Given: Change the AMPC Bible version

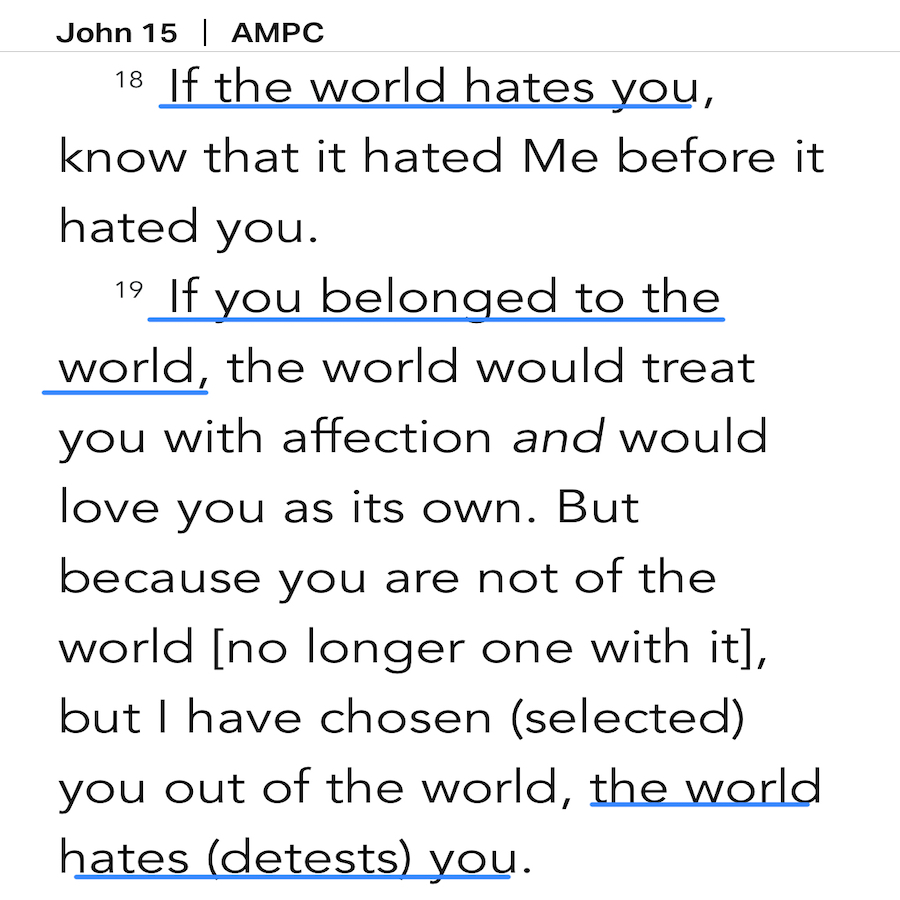Looking at the screenshot, I should point(277,33).
